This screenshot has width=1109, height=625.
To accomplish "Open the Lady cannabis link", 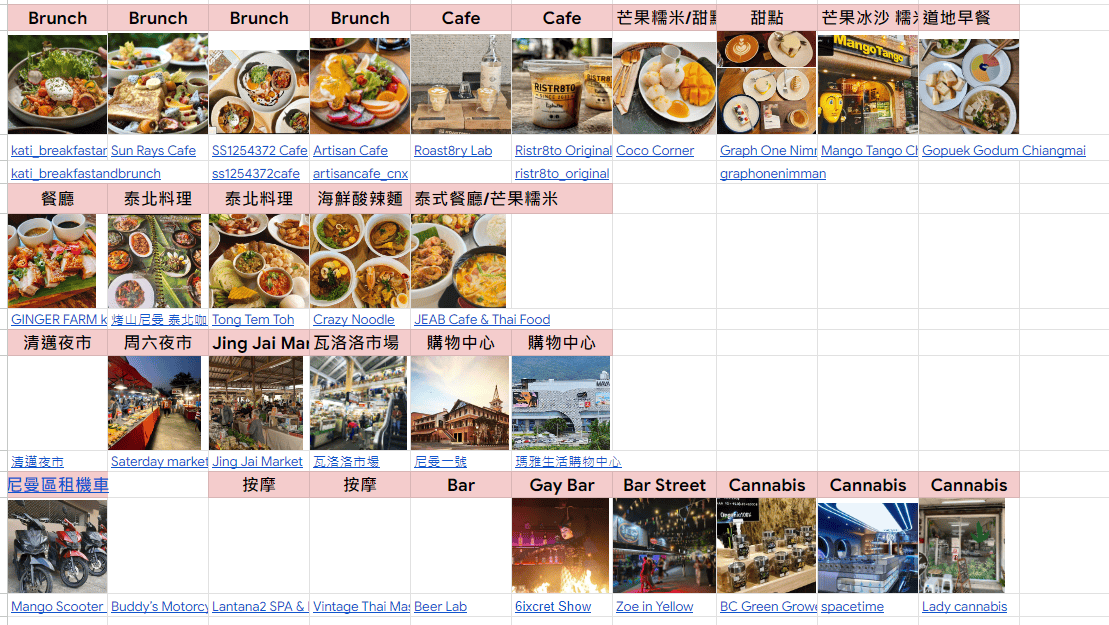I will pos(964,607).
